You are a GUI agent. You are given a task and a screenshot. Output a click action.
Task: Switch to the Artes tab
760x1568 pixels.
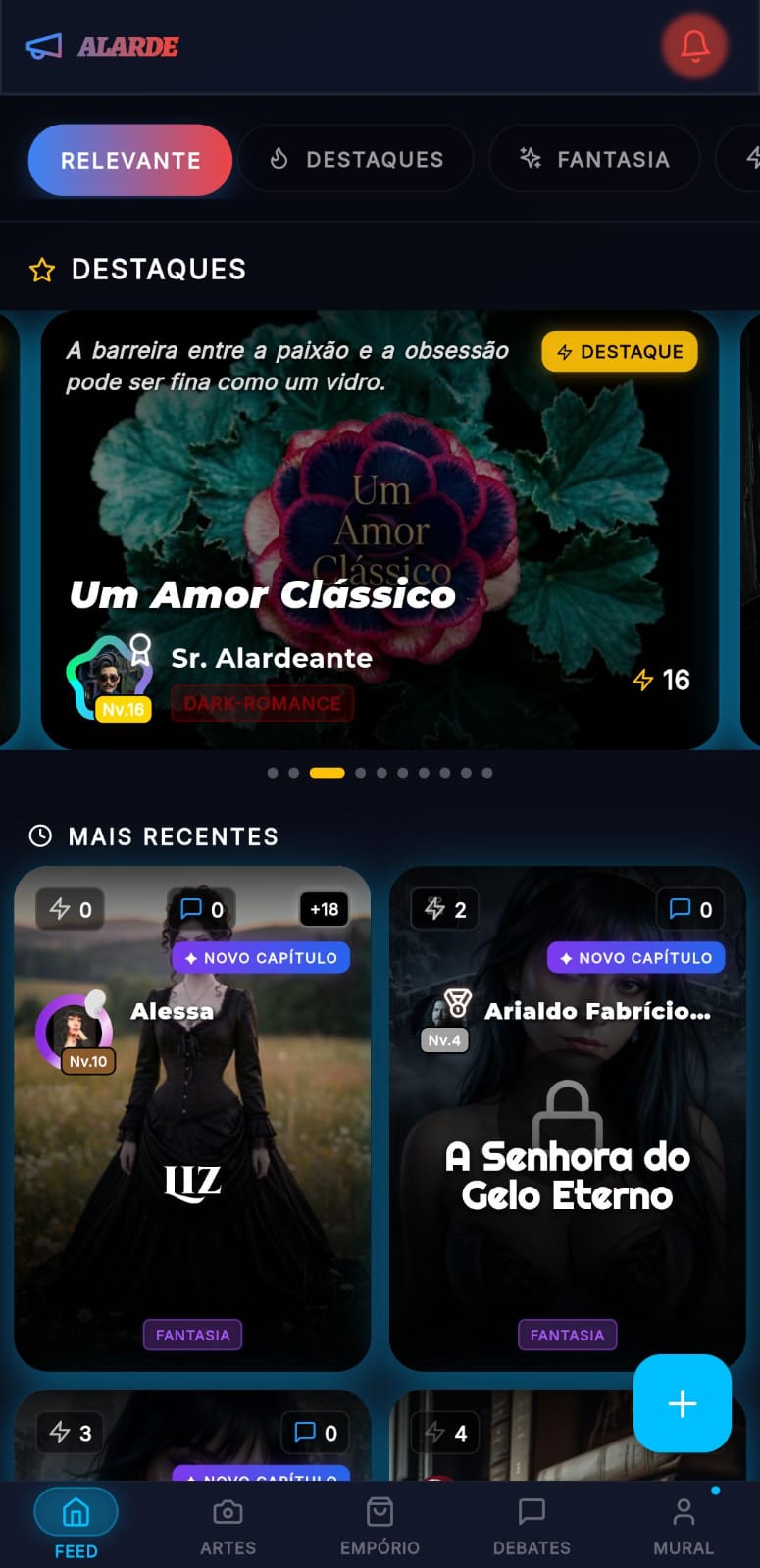pyautogui.click(x=228, y=1526)
